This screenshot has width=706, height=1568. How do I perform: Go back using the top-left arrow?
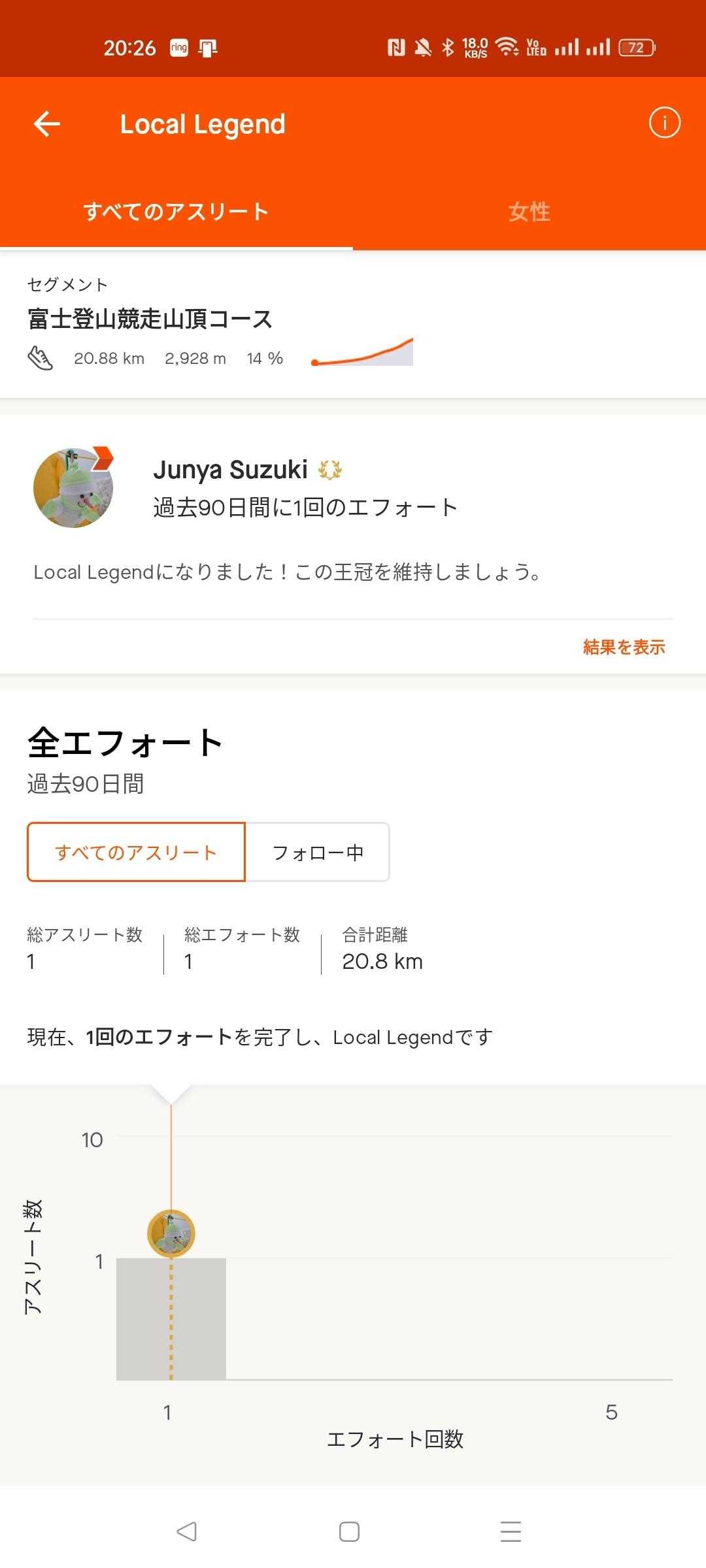(x=47, y=123)
